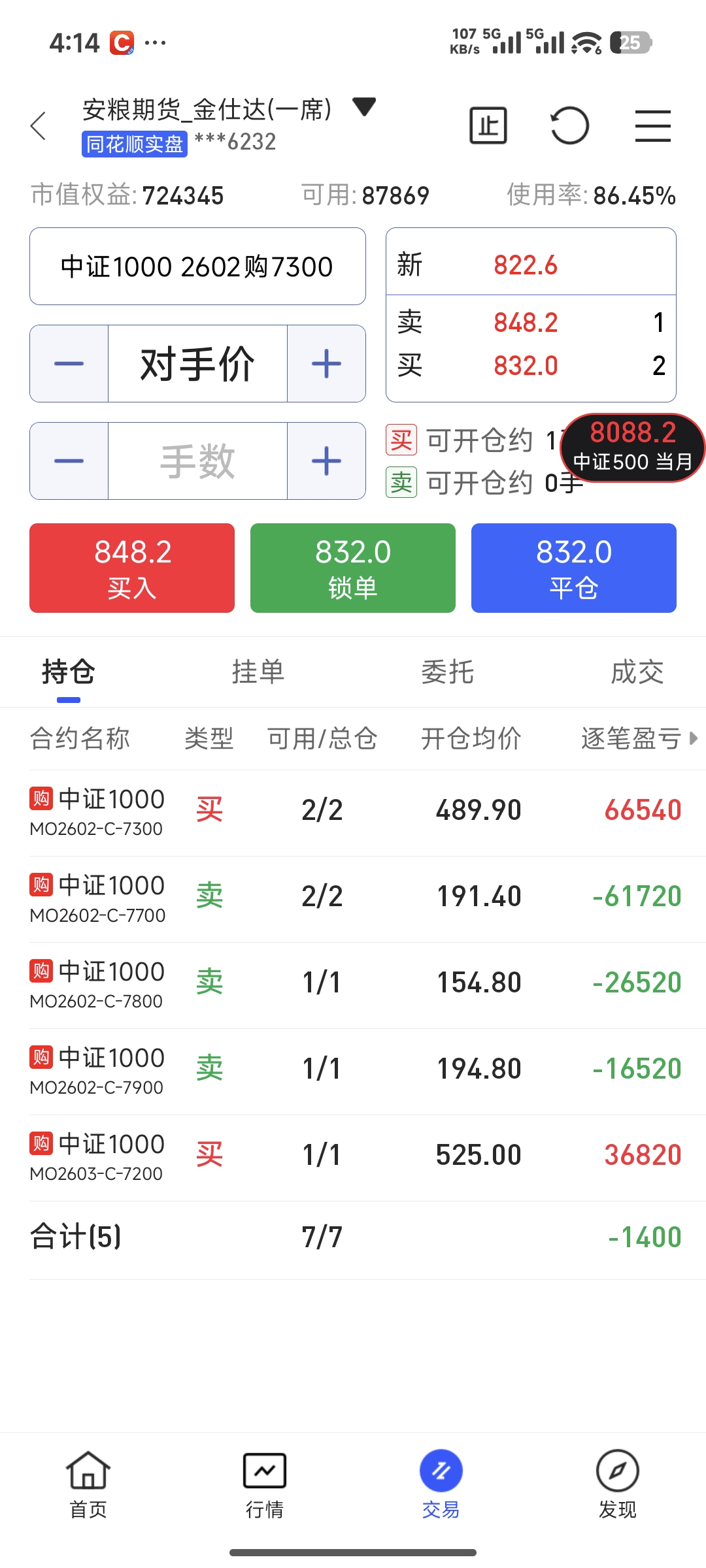This screenshot has height=1568, width=706.
Task: Go back using the top-left arrow
Action: pos(39,125)
